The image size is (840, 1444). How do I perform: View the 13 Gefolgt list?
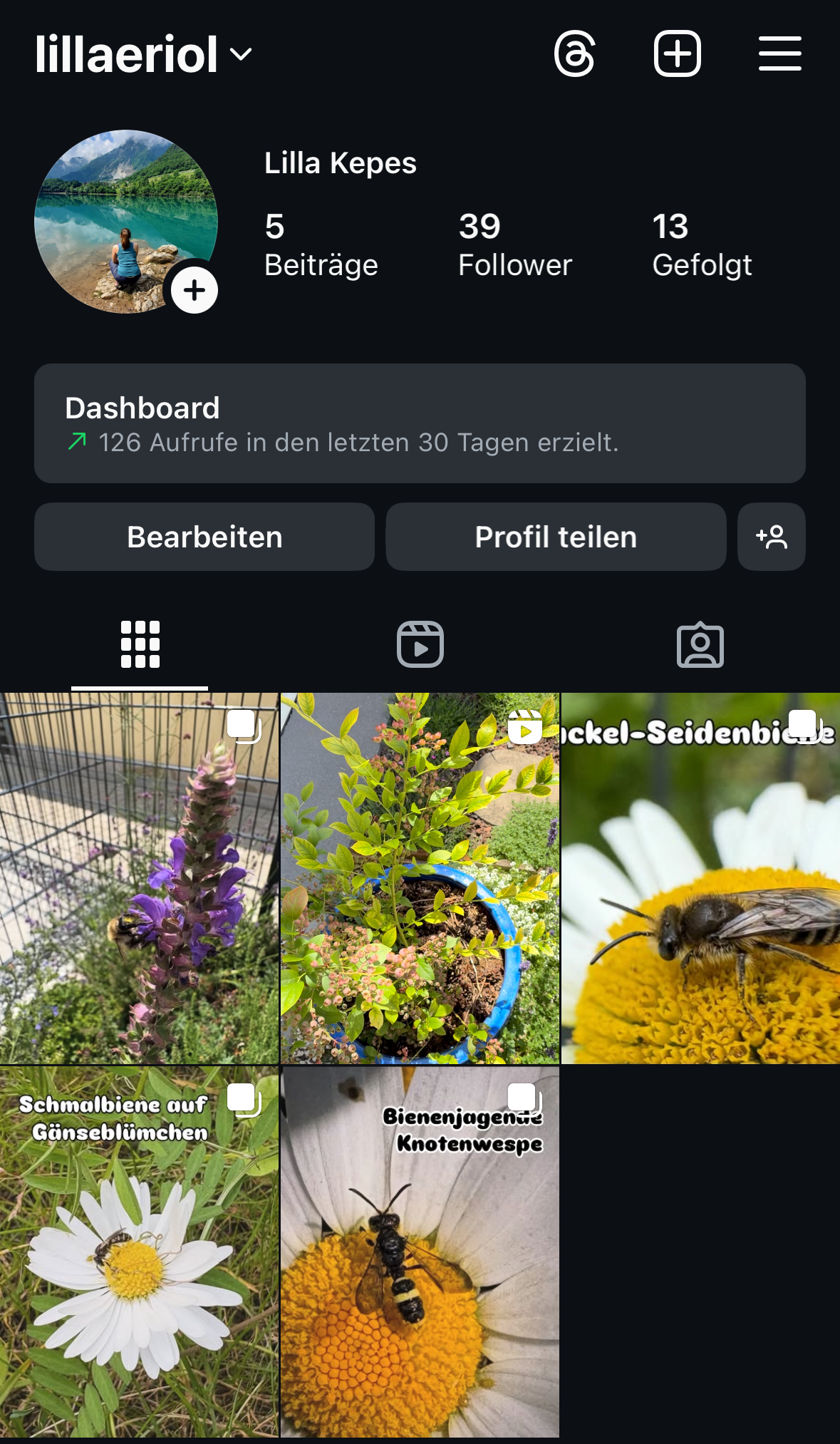pos(702,244)
